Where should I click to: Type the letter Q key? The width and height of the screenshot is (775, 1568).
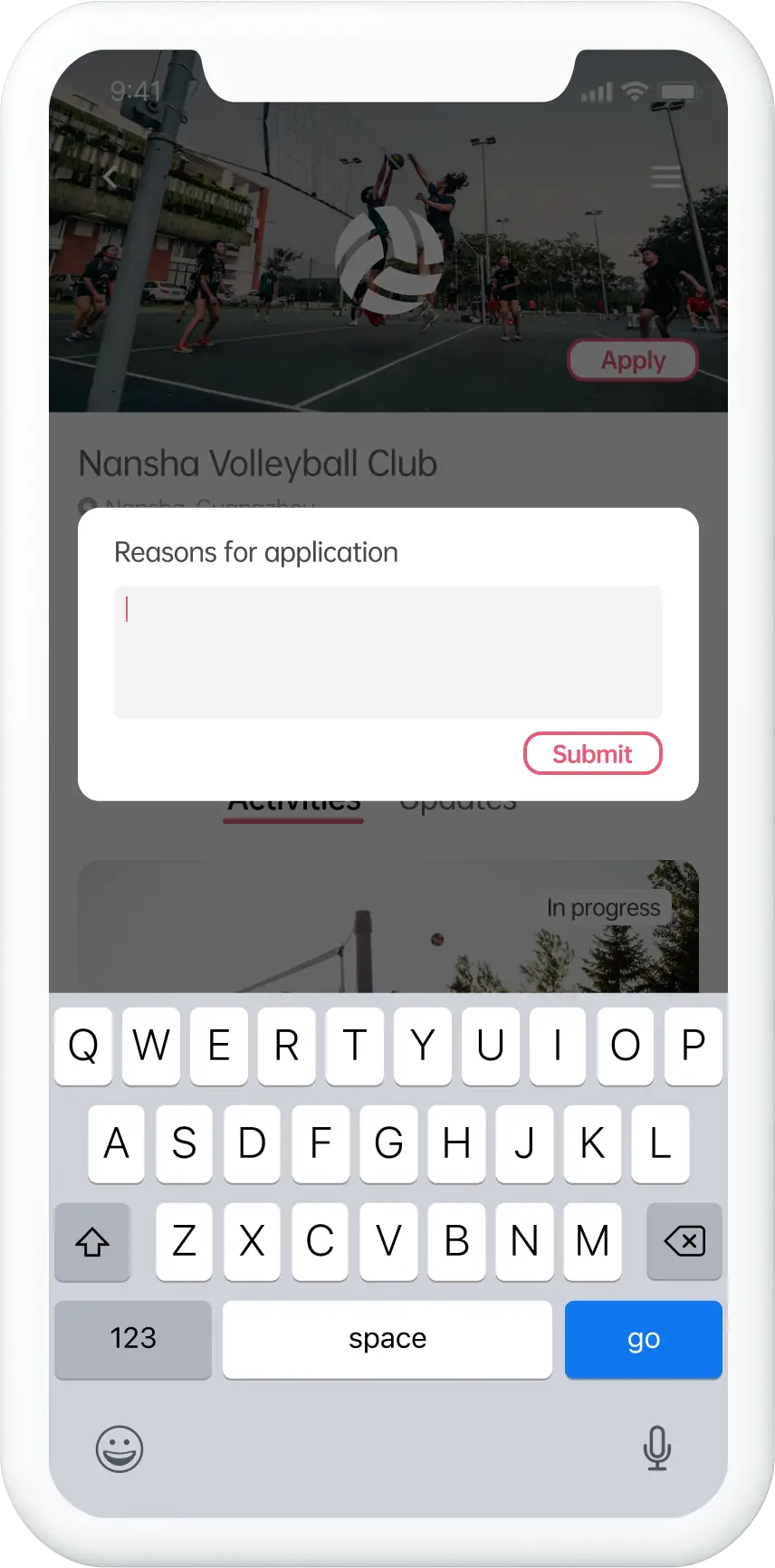(x=83, y=1046)
